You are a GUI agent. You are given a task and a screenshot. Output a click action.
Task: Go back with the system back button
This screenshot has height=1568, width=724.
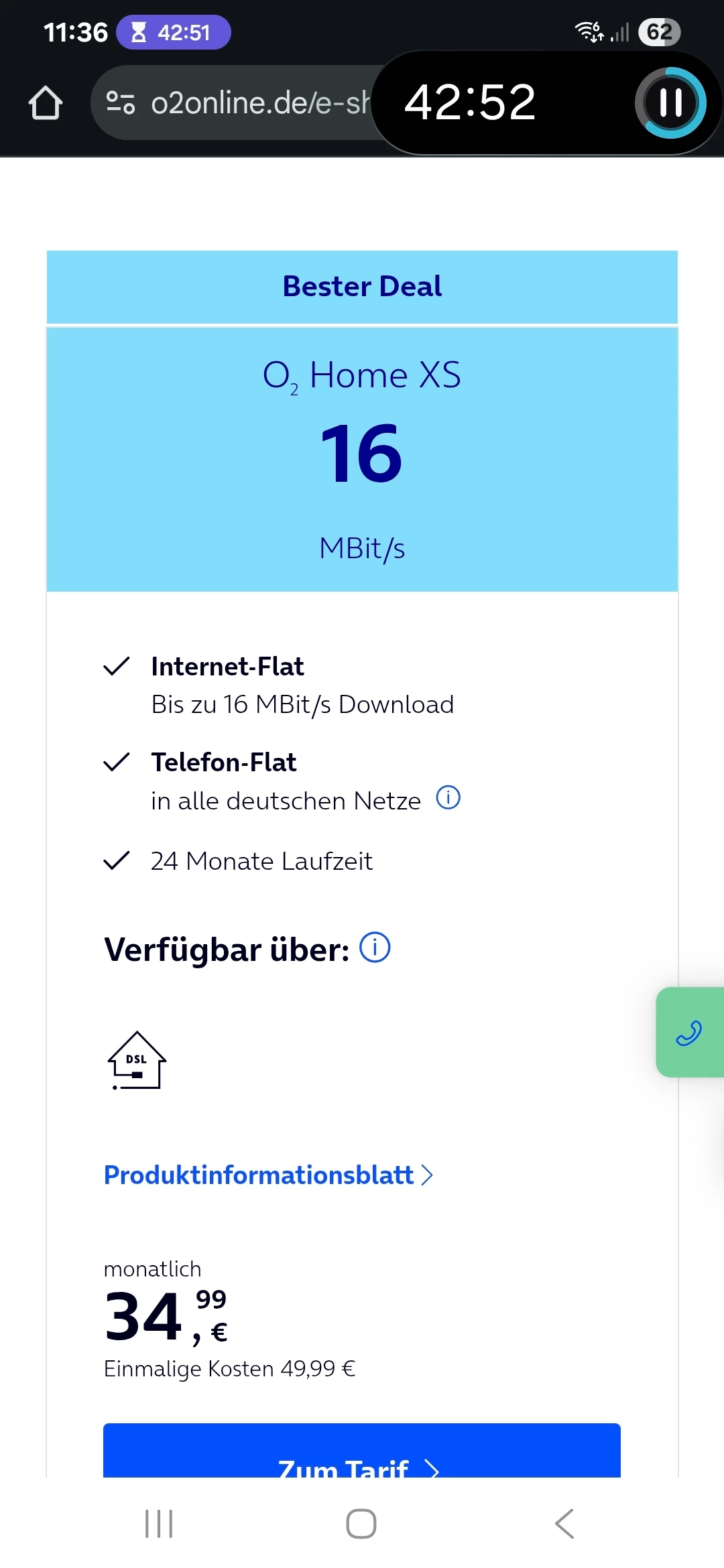(x=564, y=1524)
